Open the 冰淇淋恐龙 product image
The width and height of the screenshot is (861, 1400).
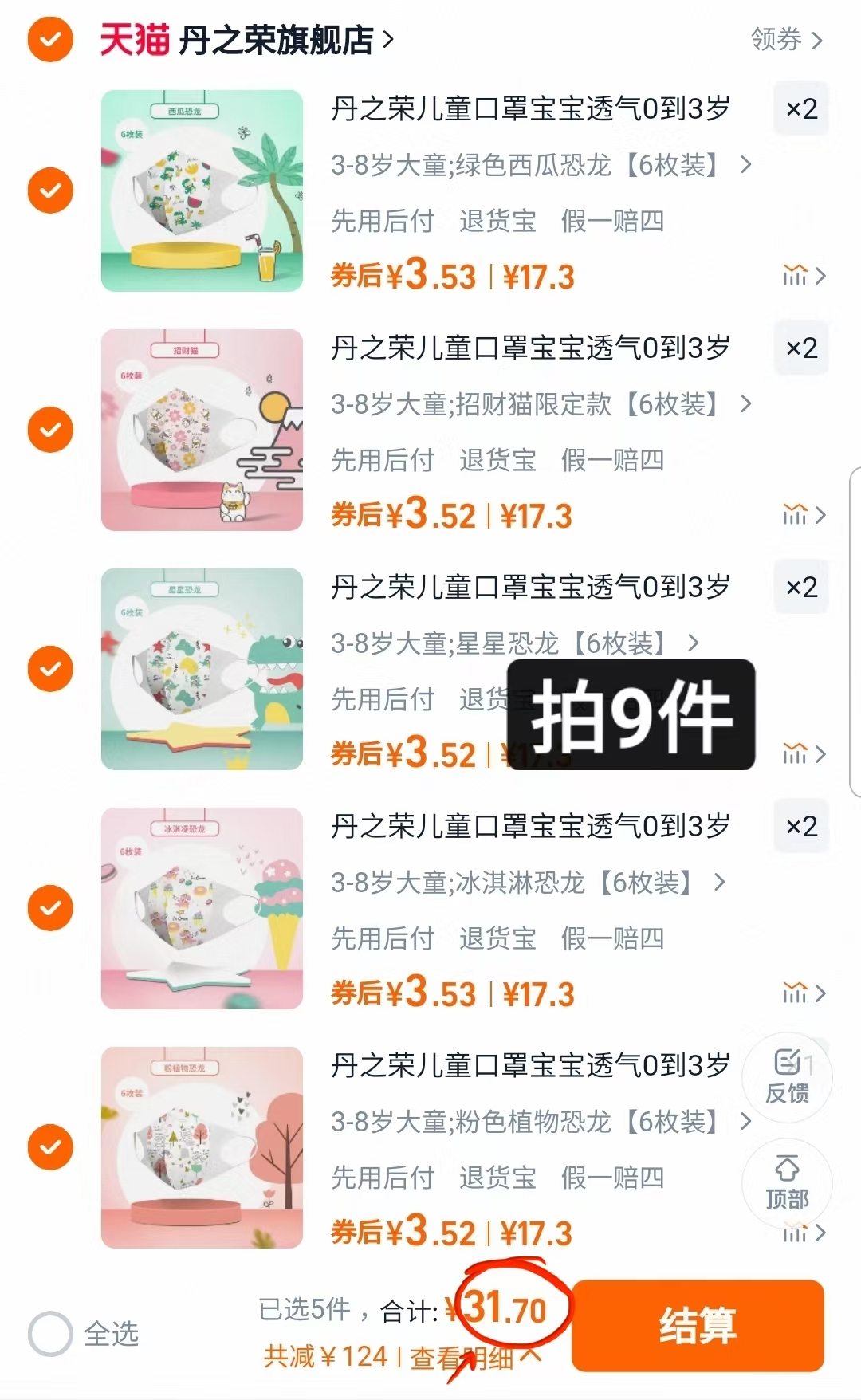202,908
